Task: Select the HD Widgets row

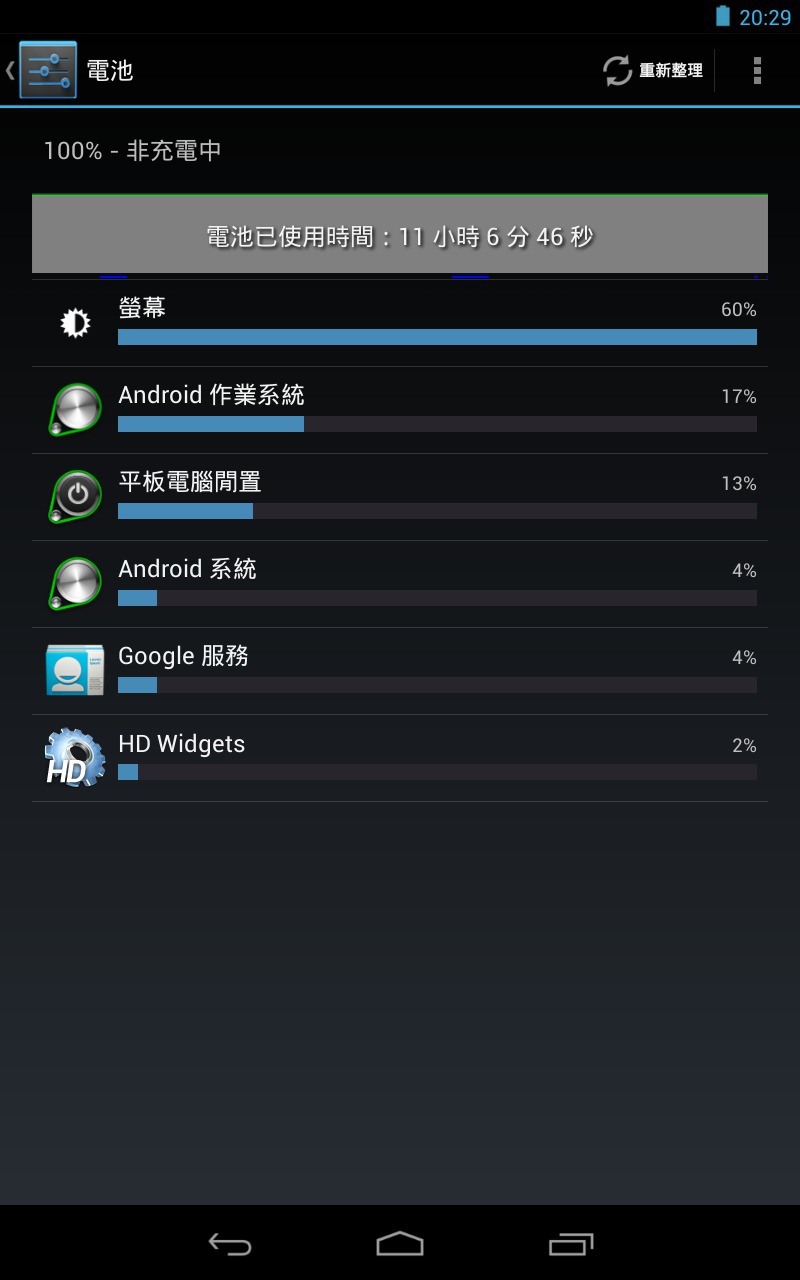Action: (x=400, y=758)
